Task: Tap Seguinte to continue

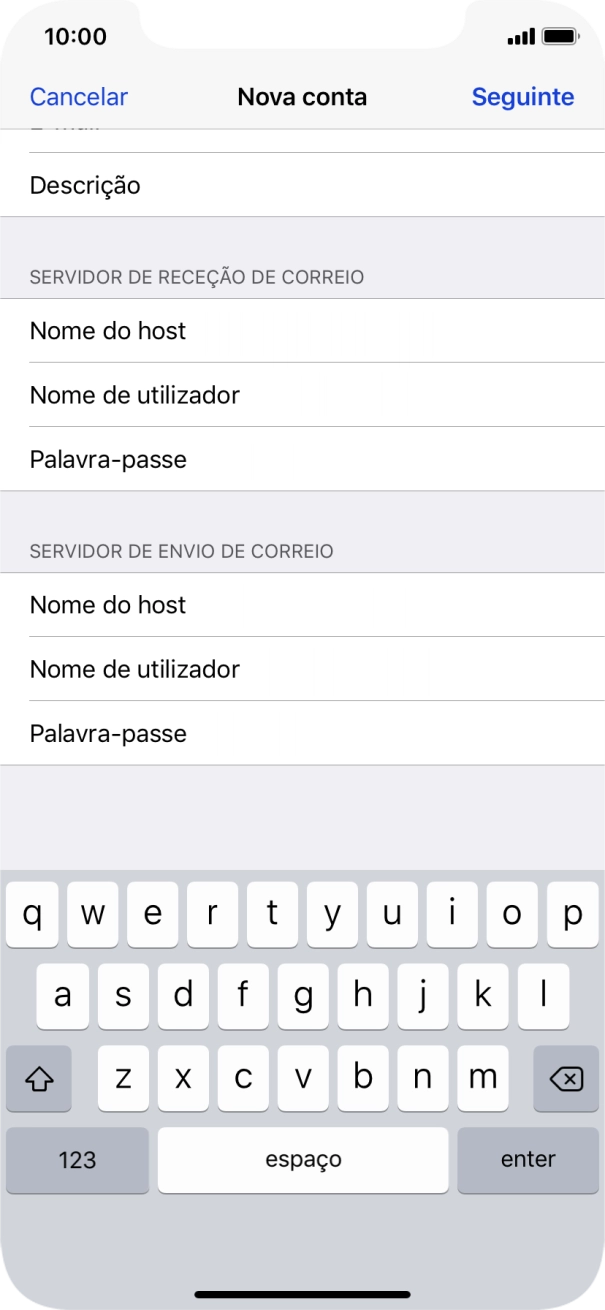Action: (522, 97)
